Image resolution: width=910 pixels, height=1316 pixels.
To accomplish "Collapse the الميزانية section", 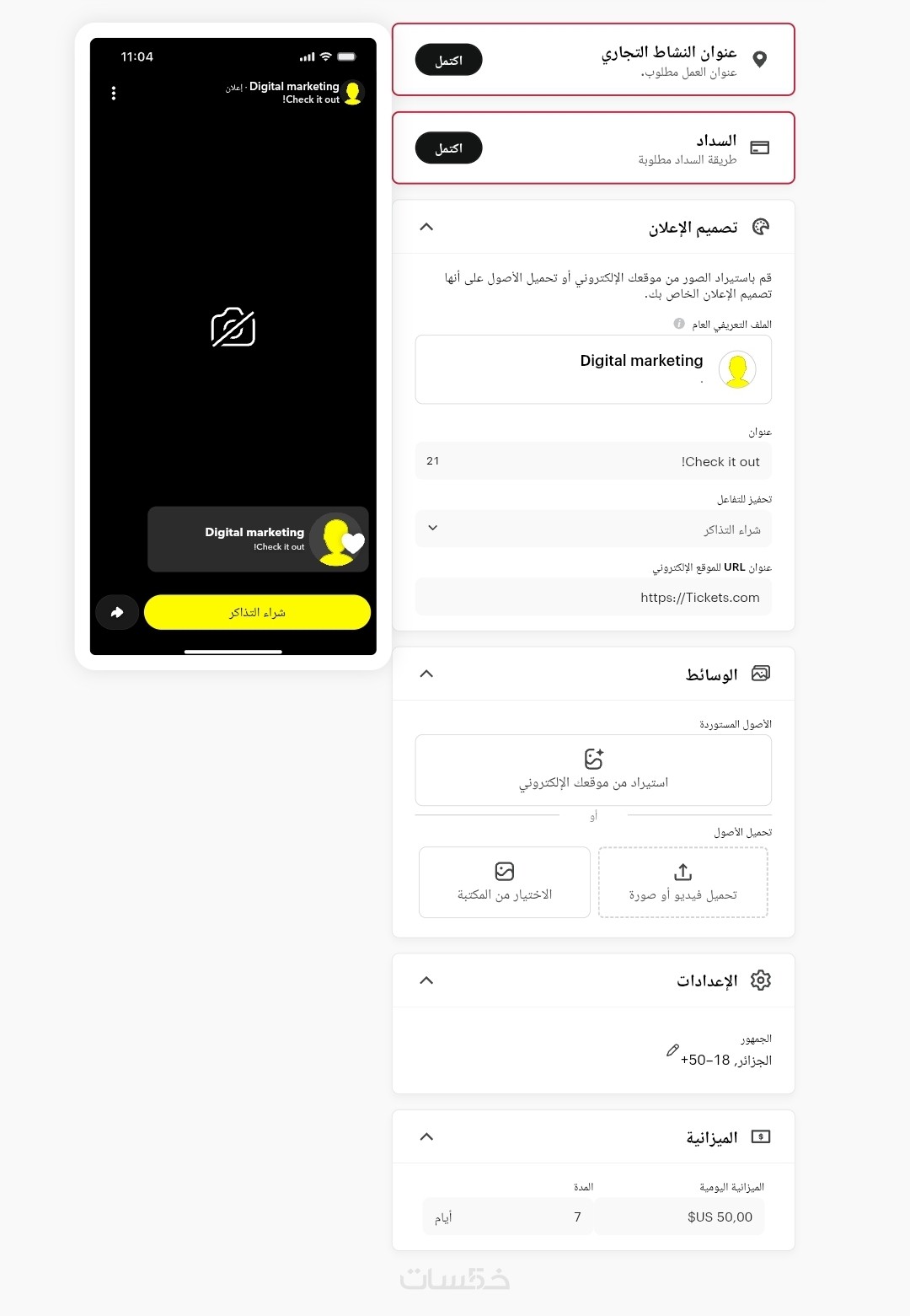I will [426, 1136].
